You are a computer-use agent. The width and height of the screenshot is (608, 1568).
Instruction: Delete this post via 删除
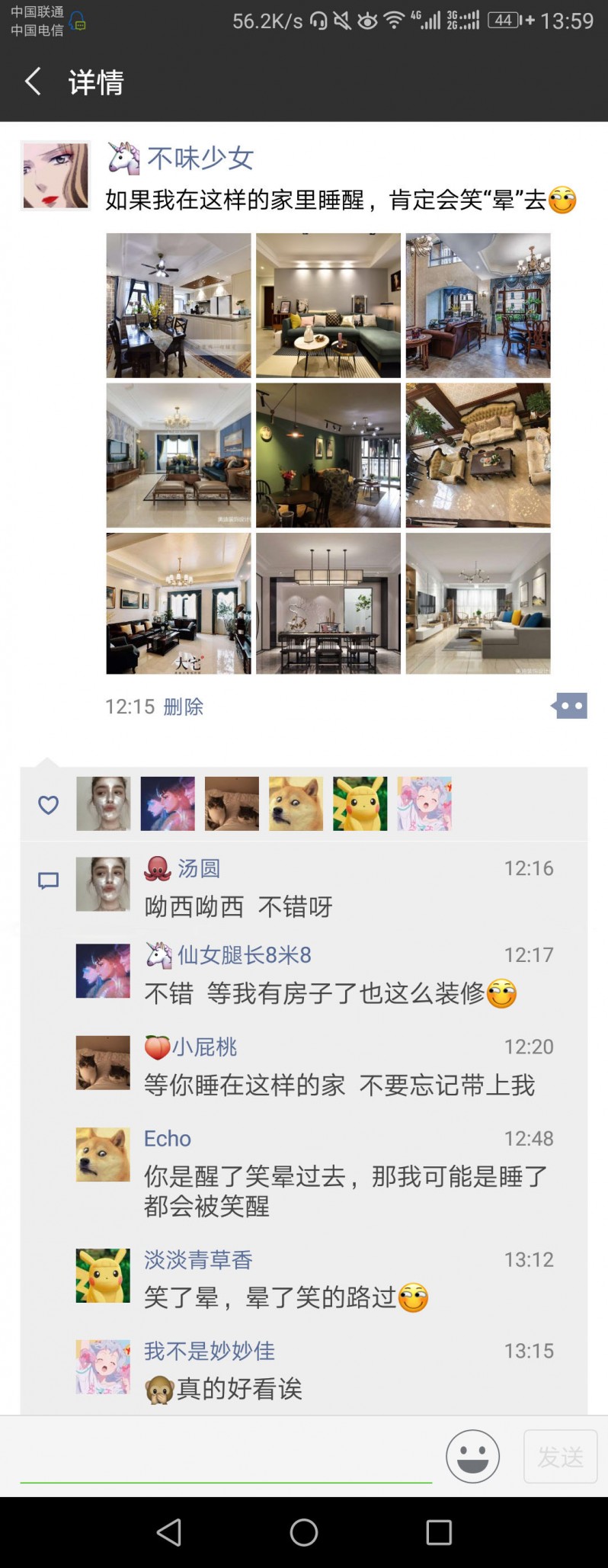(184, 707)
